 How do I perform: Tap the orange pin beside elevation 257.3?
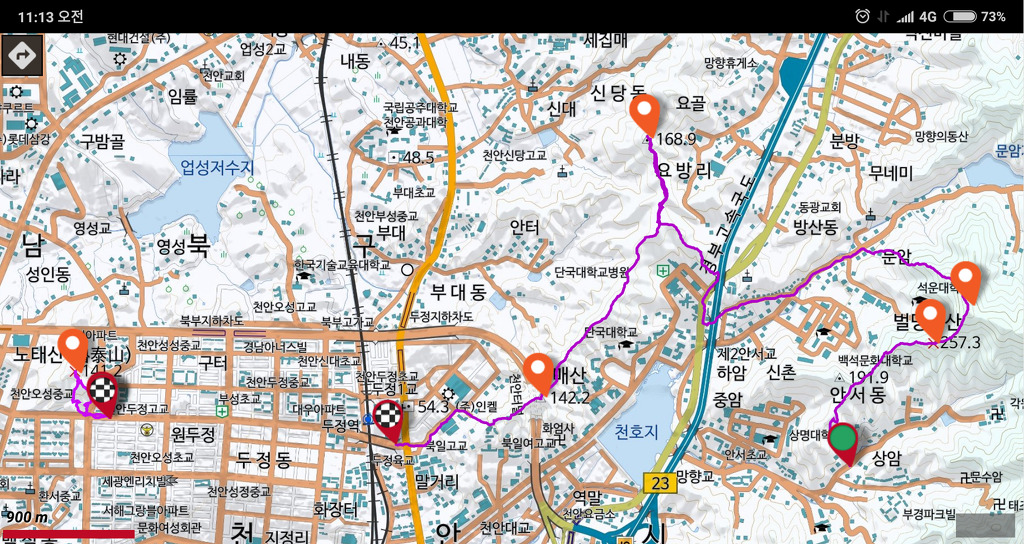(x=932, y=317)
